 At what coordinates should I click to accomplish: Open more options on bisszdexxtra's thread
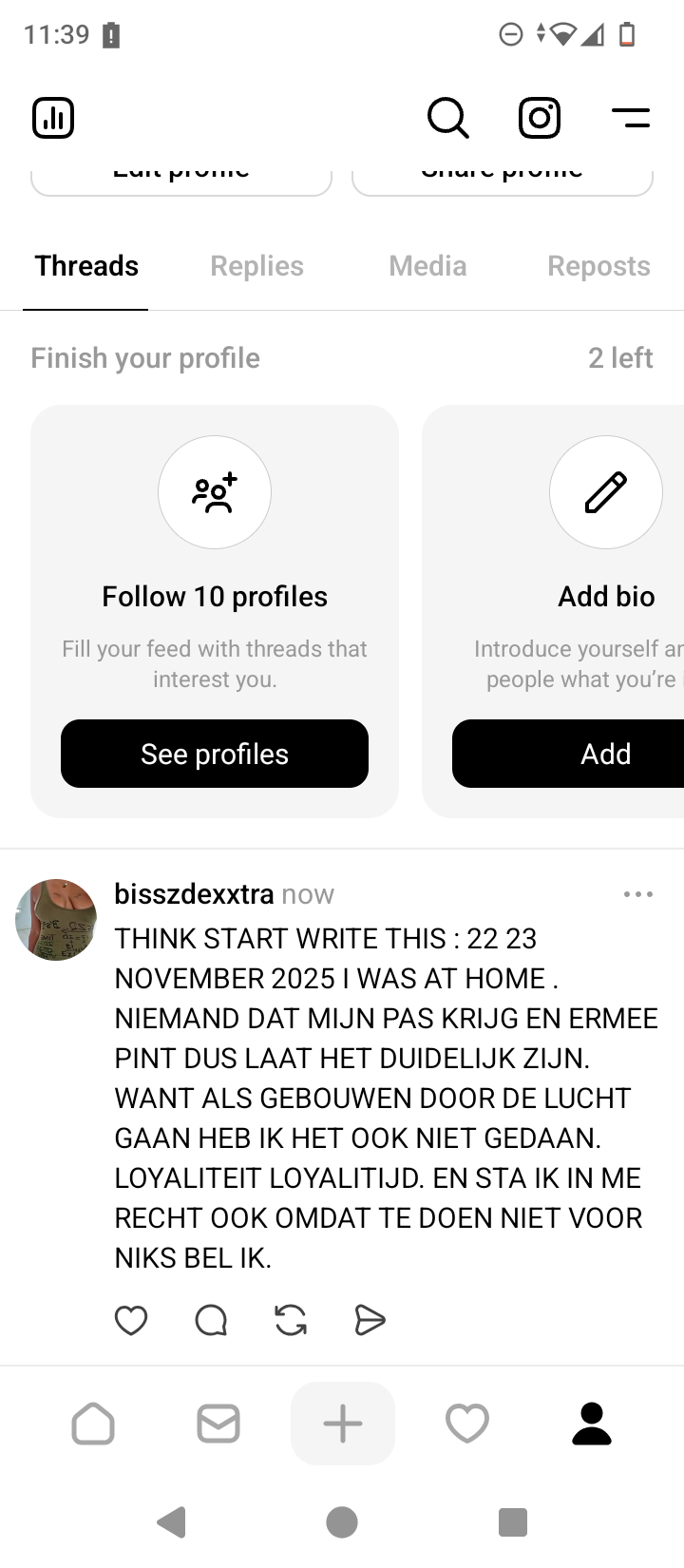pyautogui.click(x=637, y=894)
